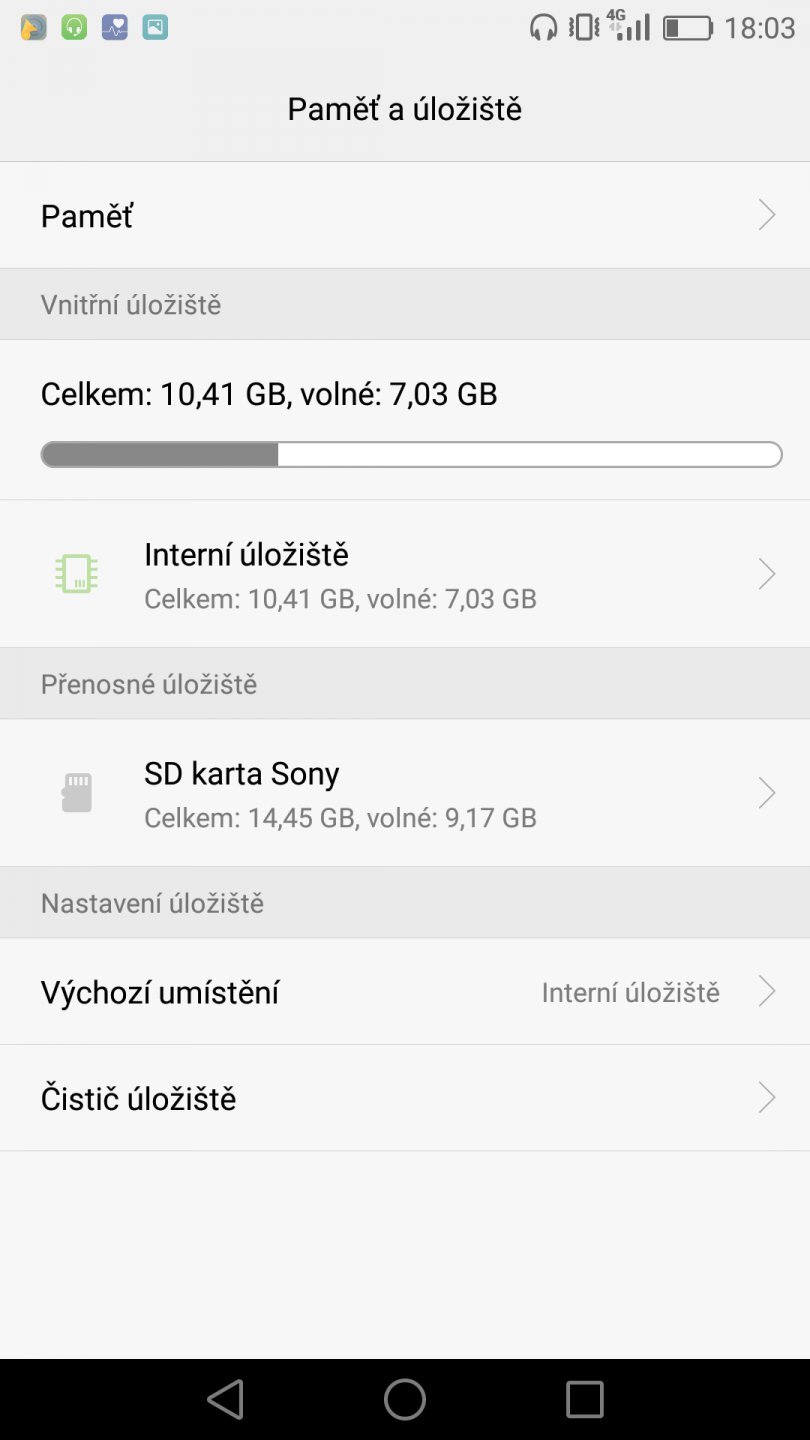Viewport: 810px width, 1440px height.
Task: Open Interní úložiště details
Action: (x=405, y=572)
